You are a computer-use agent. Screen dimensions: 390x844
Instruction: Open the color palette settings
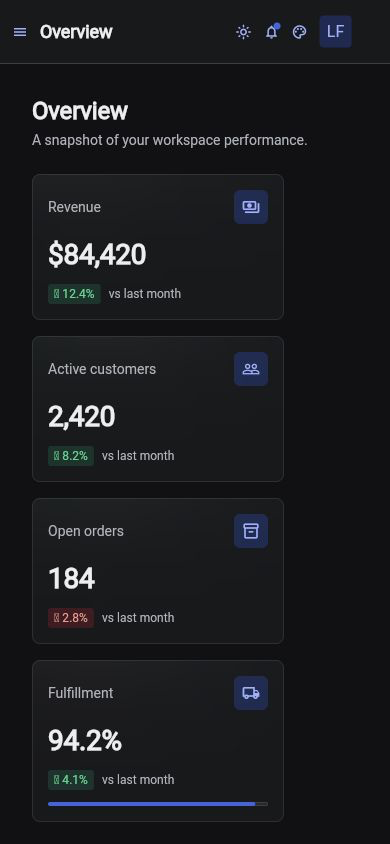coord(300,32)
